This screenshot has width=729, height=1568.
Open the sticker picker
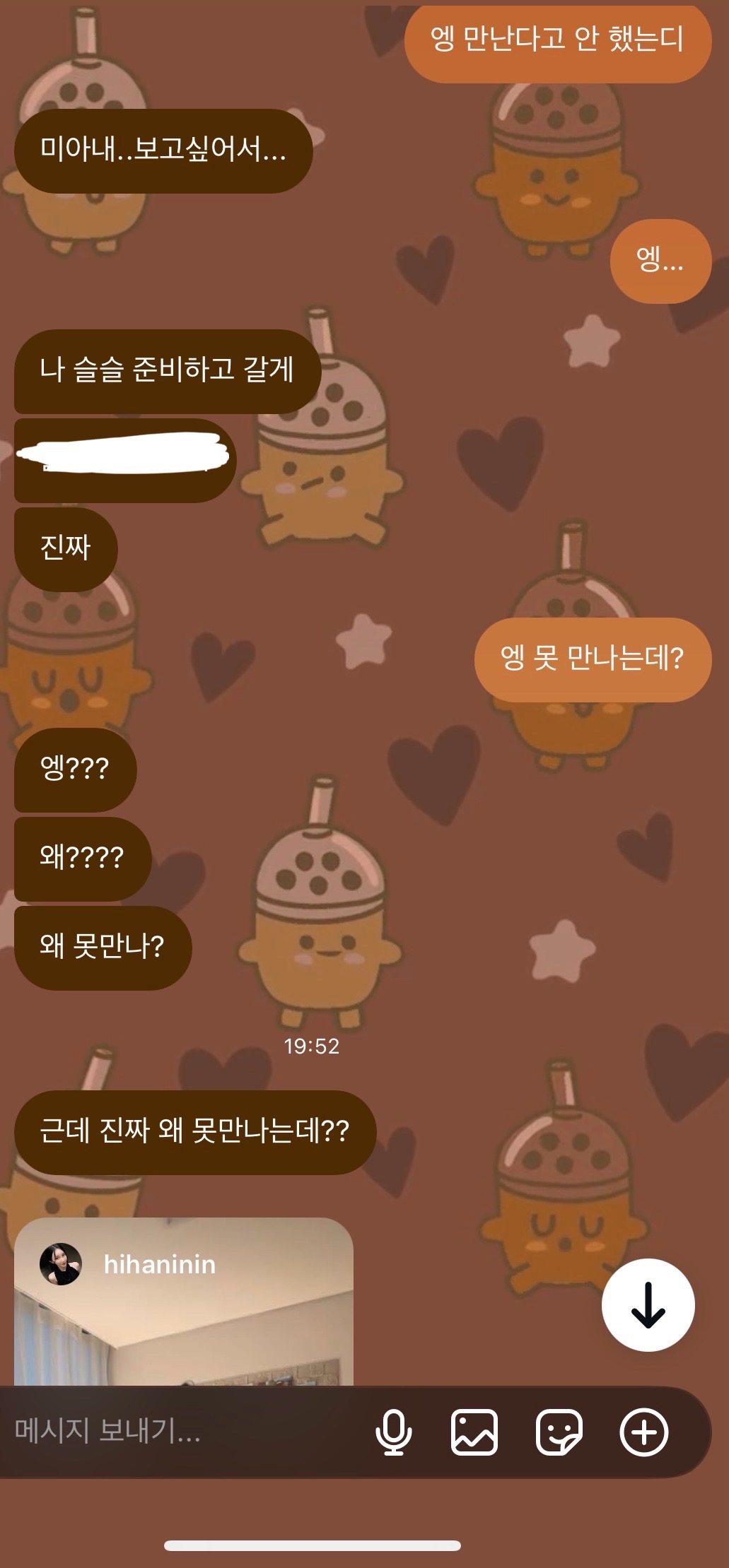pyautogui.click(x=559, y=1432)
